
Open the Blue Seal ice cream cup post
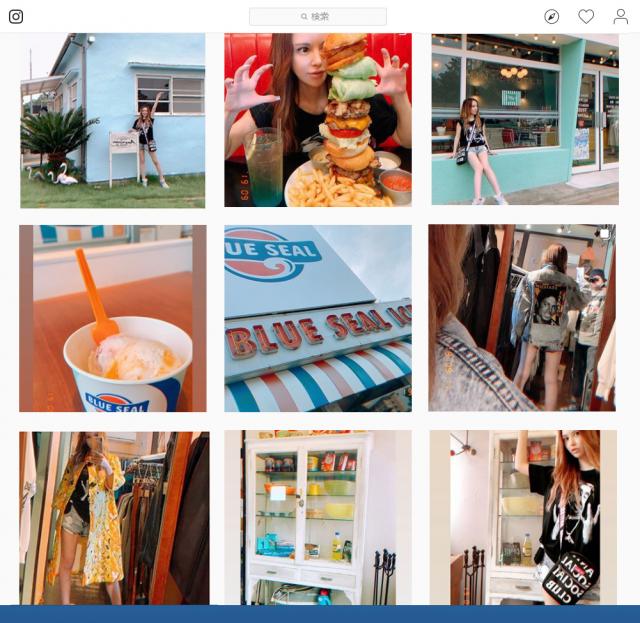pos(113,318)
